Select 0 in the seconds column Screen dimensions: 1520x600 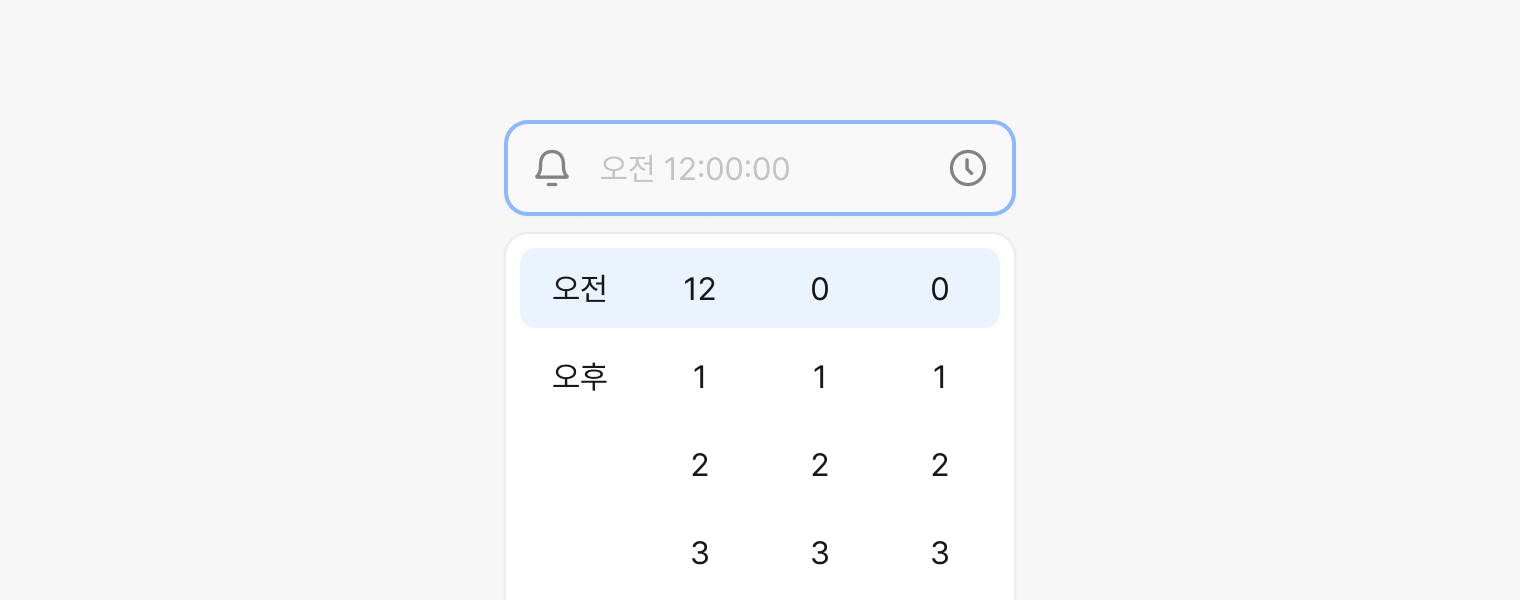[940, 289]
